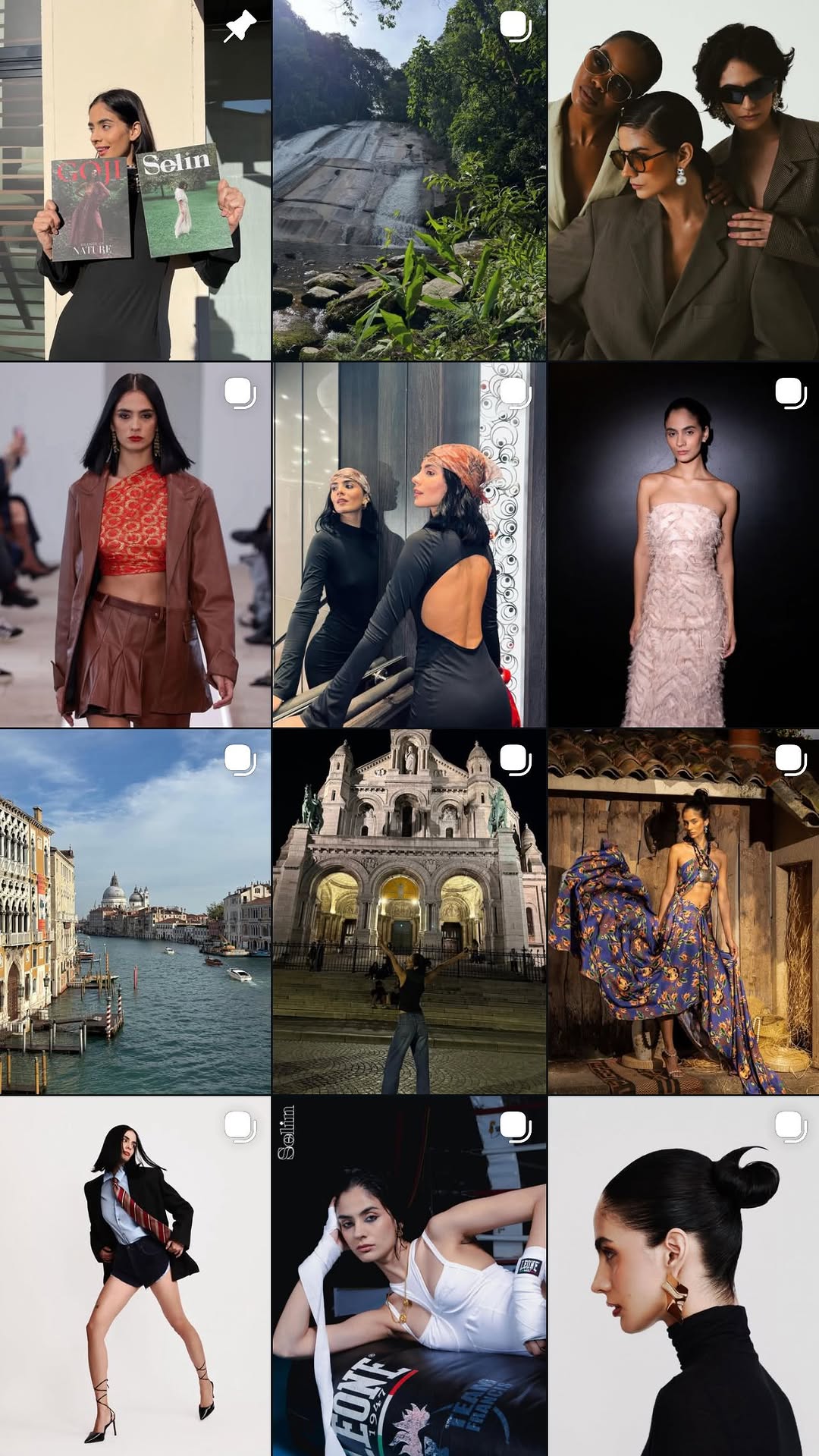Open the blue floral dress post
Image resolution: width=819 pixels, height=1456 pixels.
click(x=683, y=912)
